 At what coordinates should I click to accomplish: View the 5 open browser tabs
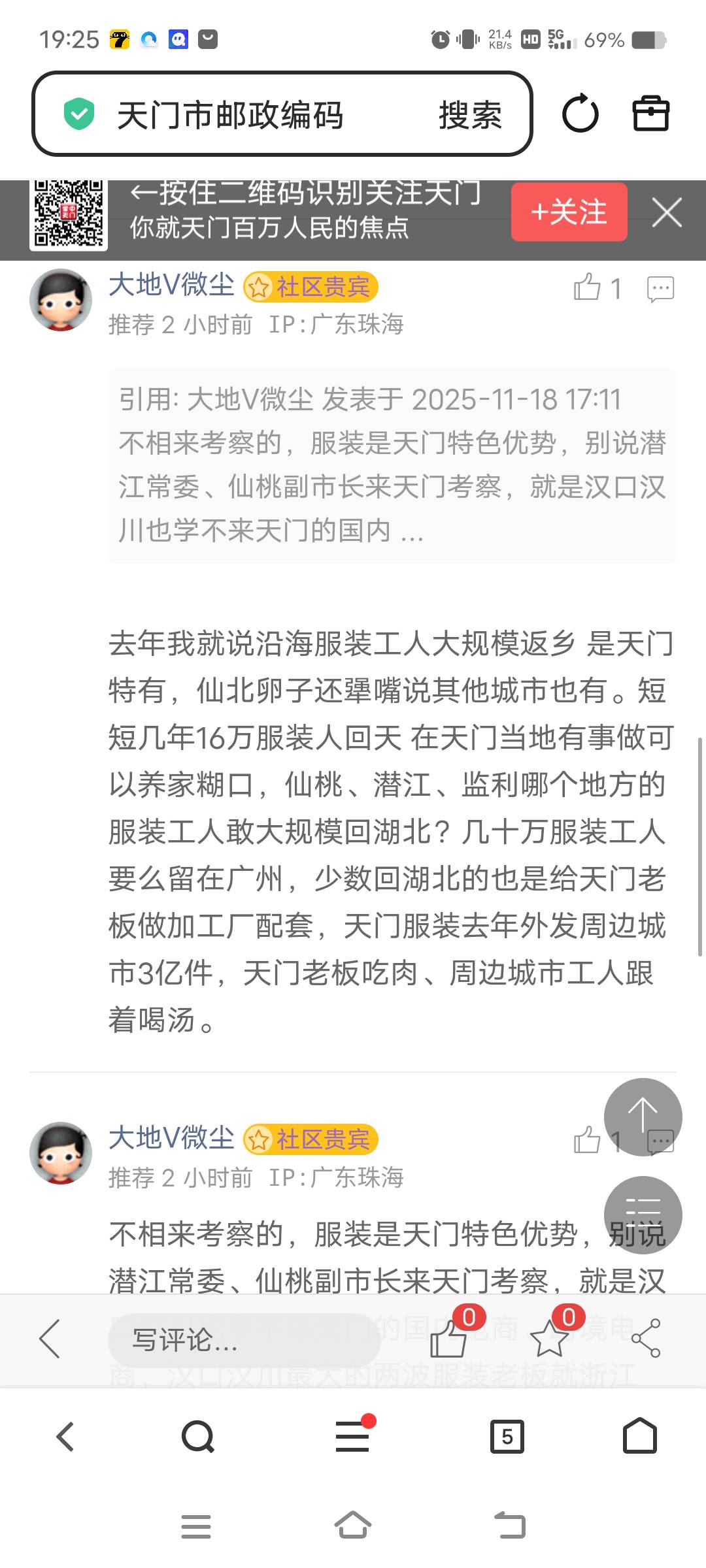(507, 1437)
